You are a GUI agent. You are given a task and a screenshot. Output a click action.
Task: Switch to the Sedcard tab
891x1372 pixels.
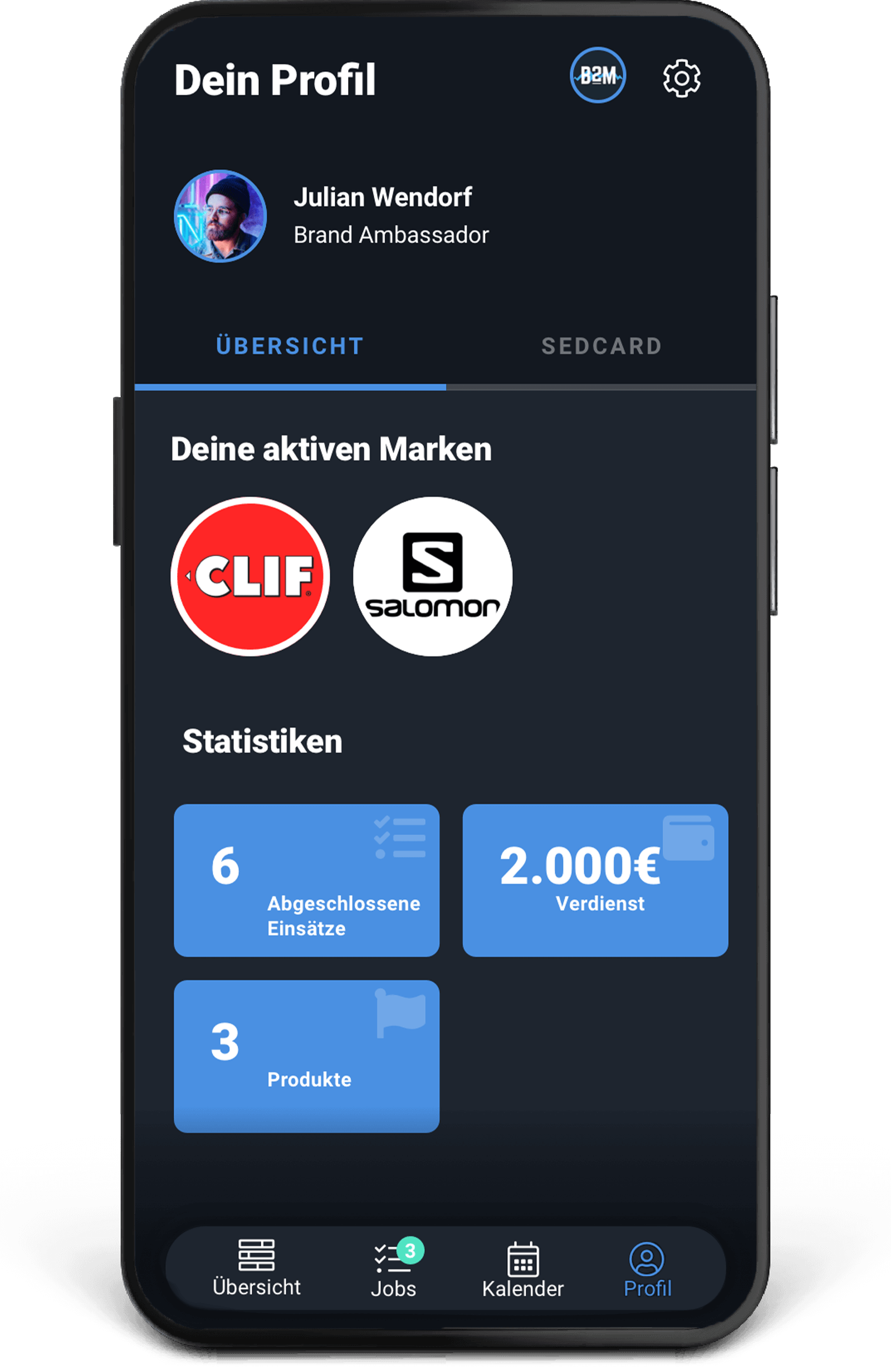[x=601, y=346]
